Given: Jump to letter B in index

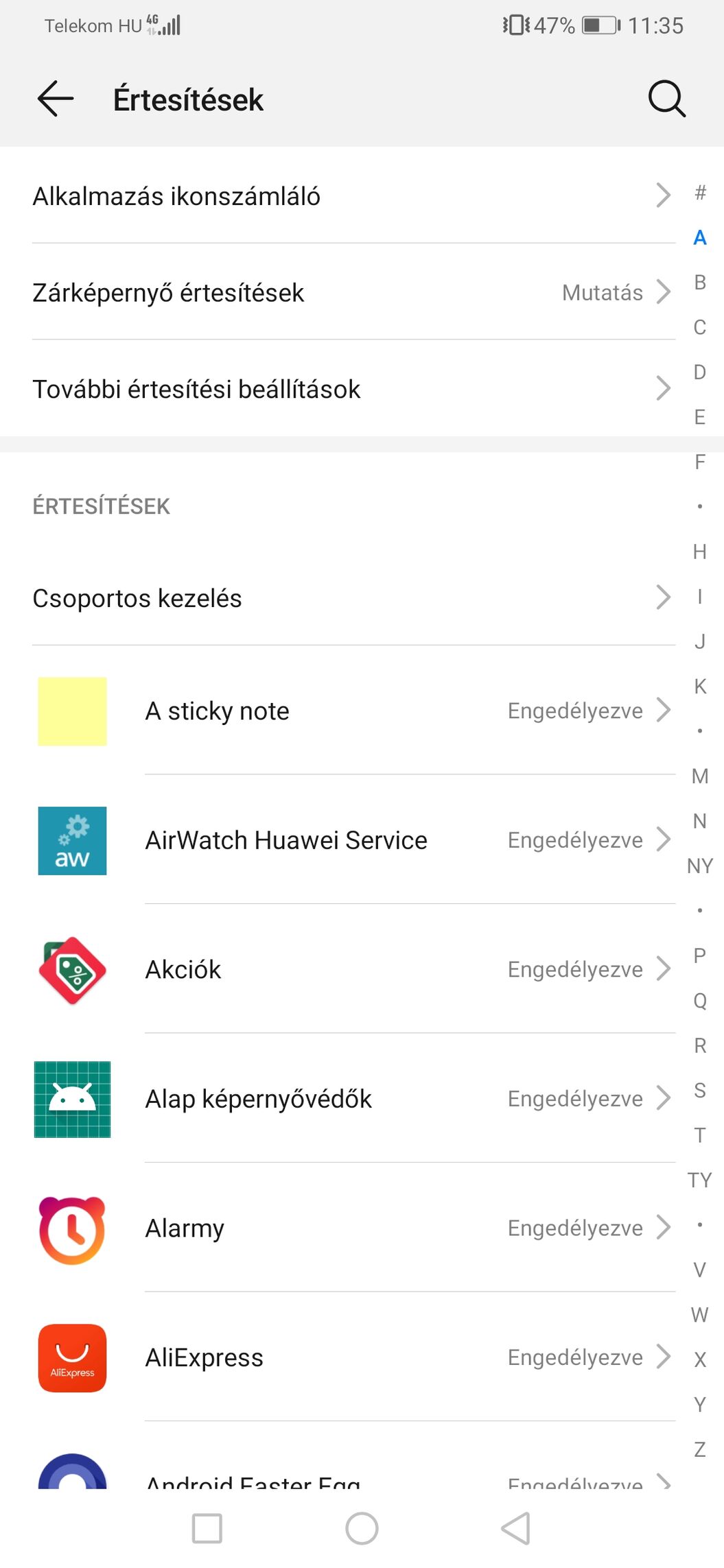Looking at the screenshot, I should [x=699, y=282].
